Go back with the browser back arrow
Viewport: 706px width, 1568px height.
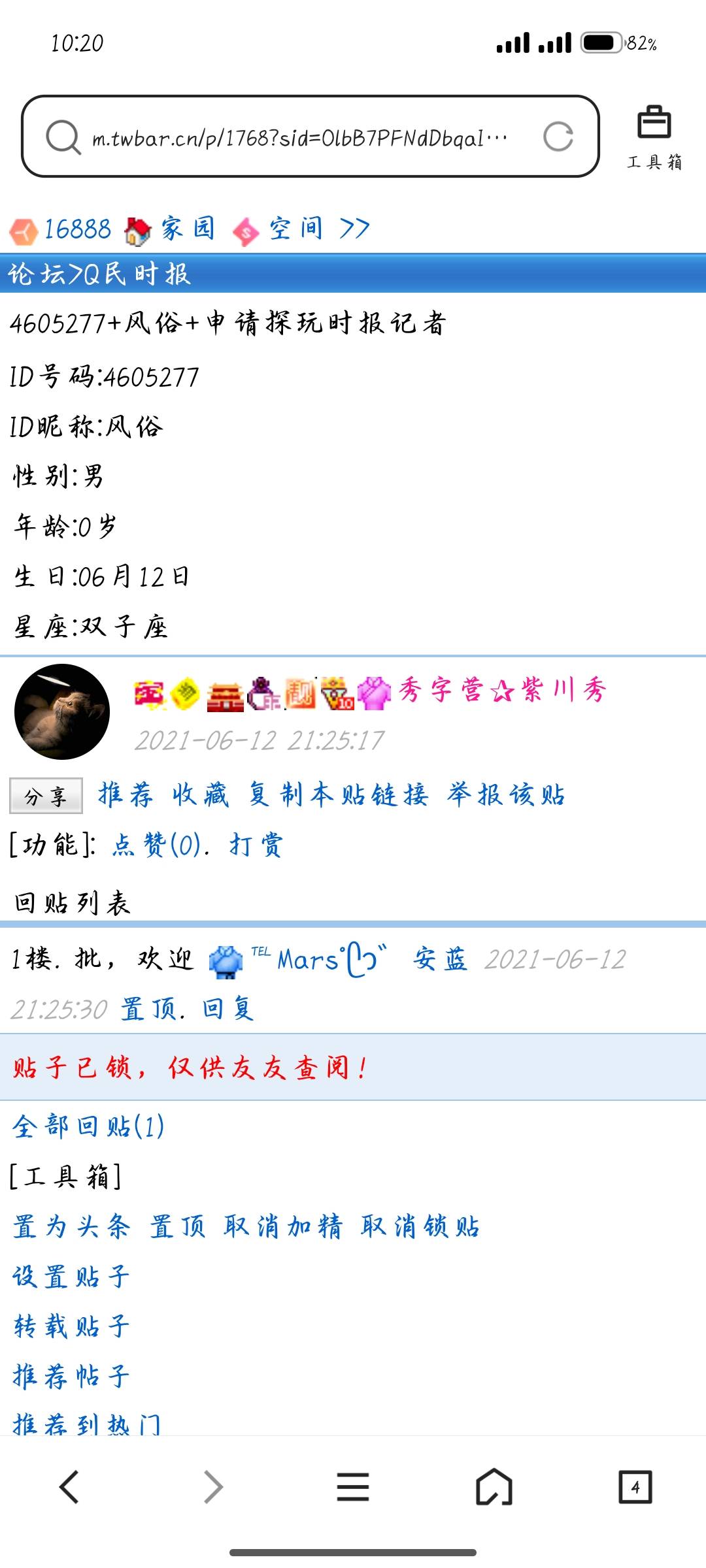point(69,1487)
